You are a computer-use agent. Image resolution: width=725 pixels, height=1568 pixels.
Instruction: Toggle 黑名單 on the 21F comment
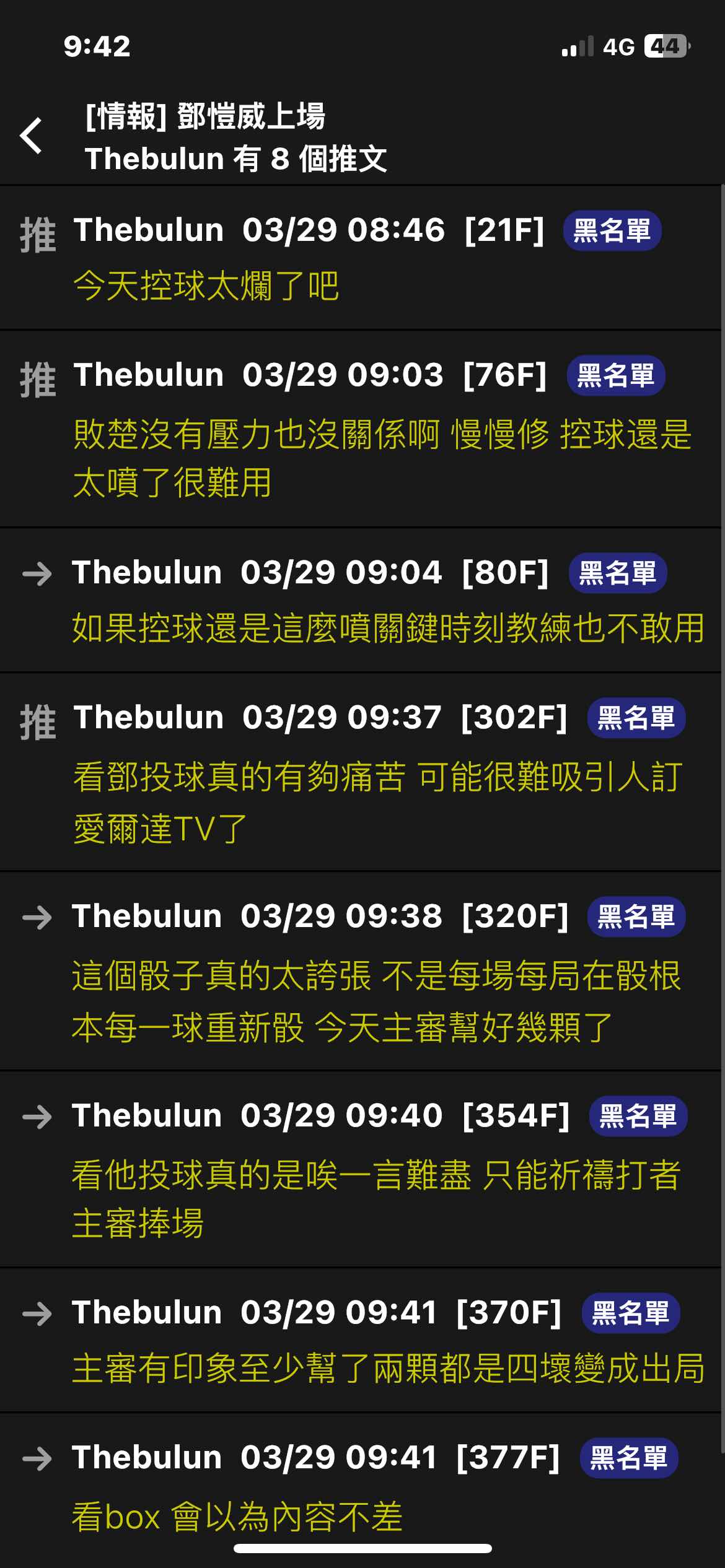(x=612, y=230)
